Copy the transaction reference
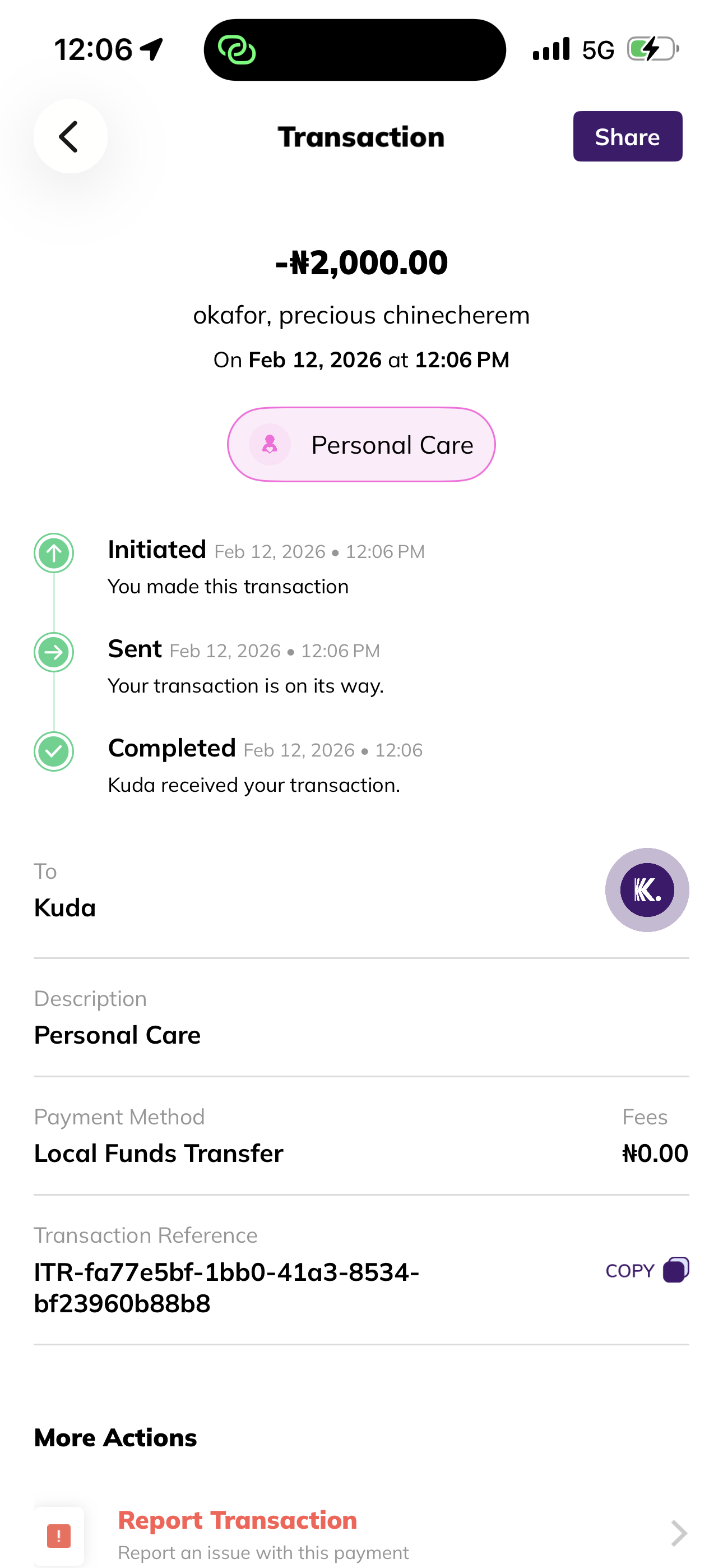This screenshot has height=1568, width=723. click(x=646, y=1270)
